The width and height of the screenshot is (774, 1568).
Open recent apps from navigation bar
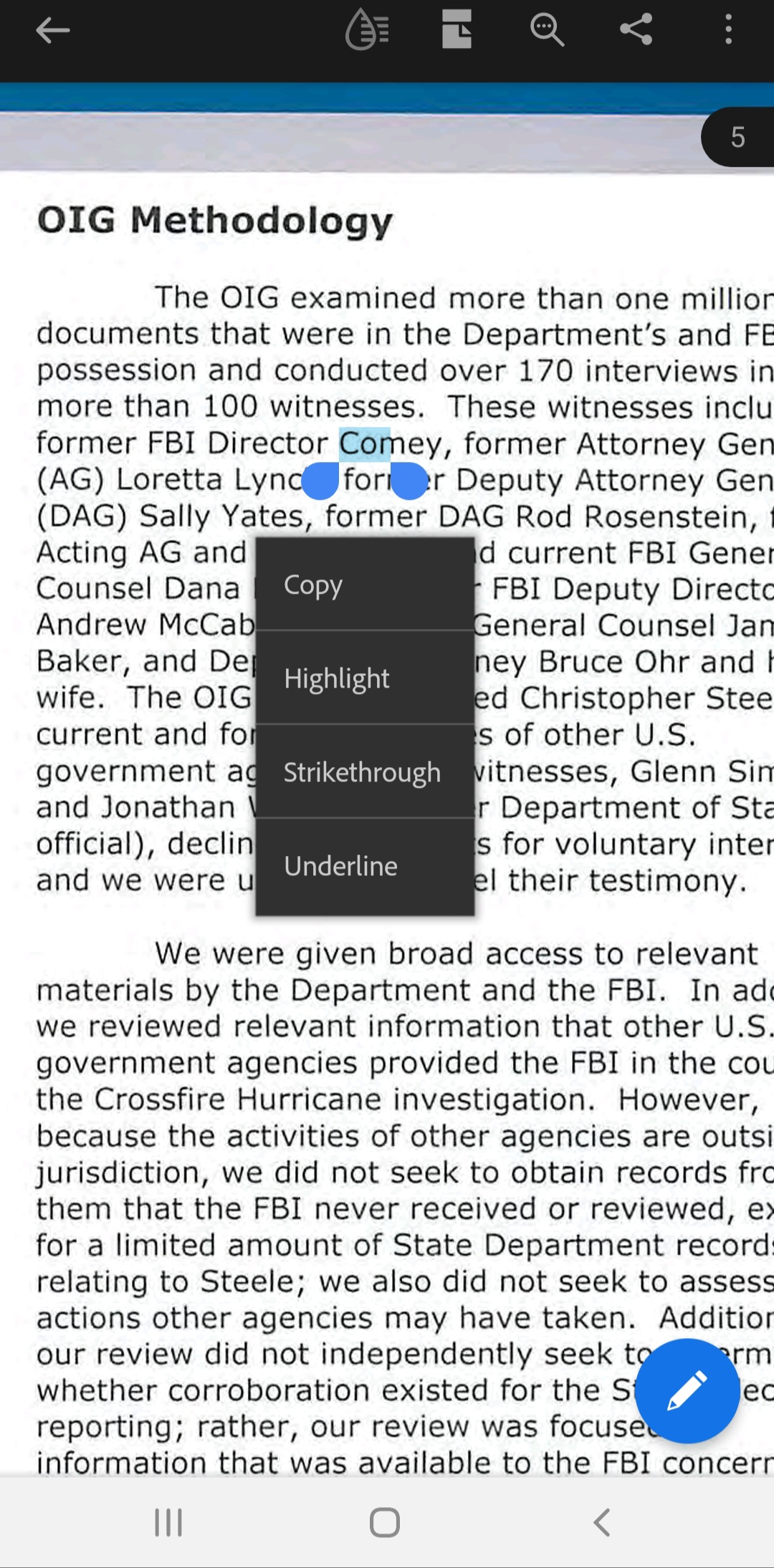point(168,1522)
